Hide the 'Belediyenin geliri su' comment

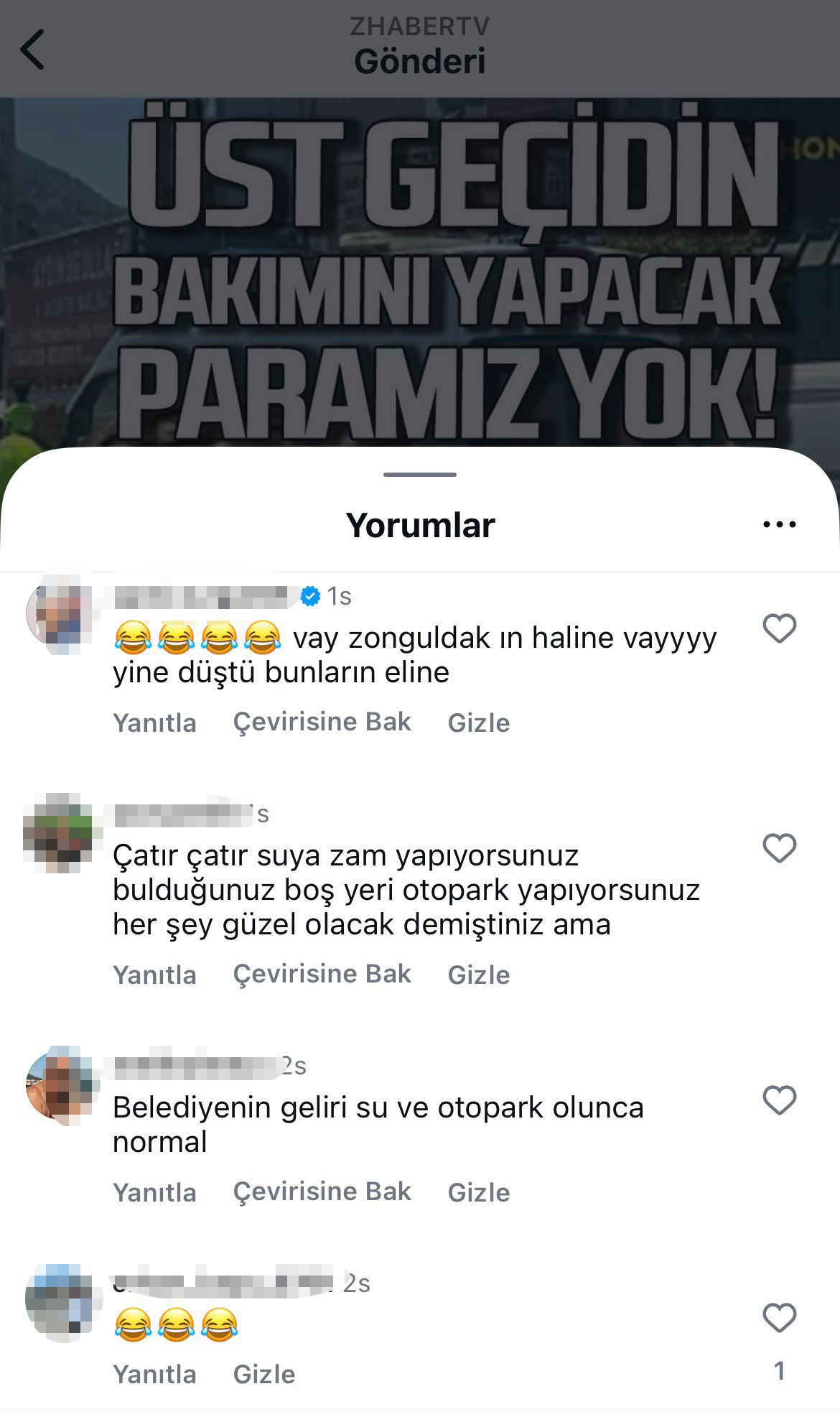478,1192
